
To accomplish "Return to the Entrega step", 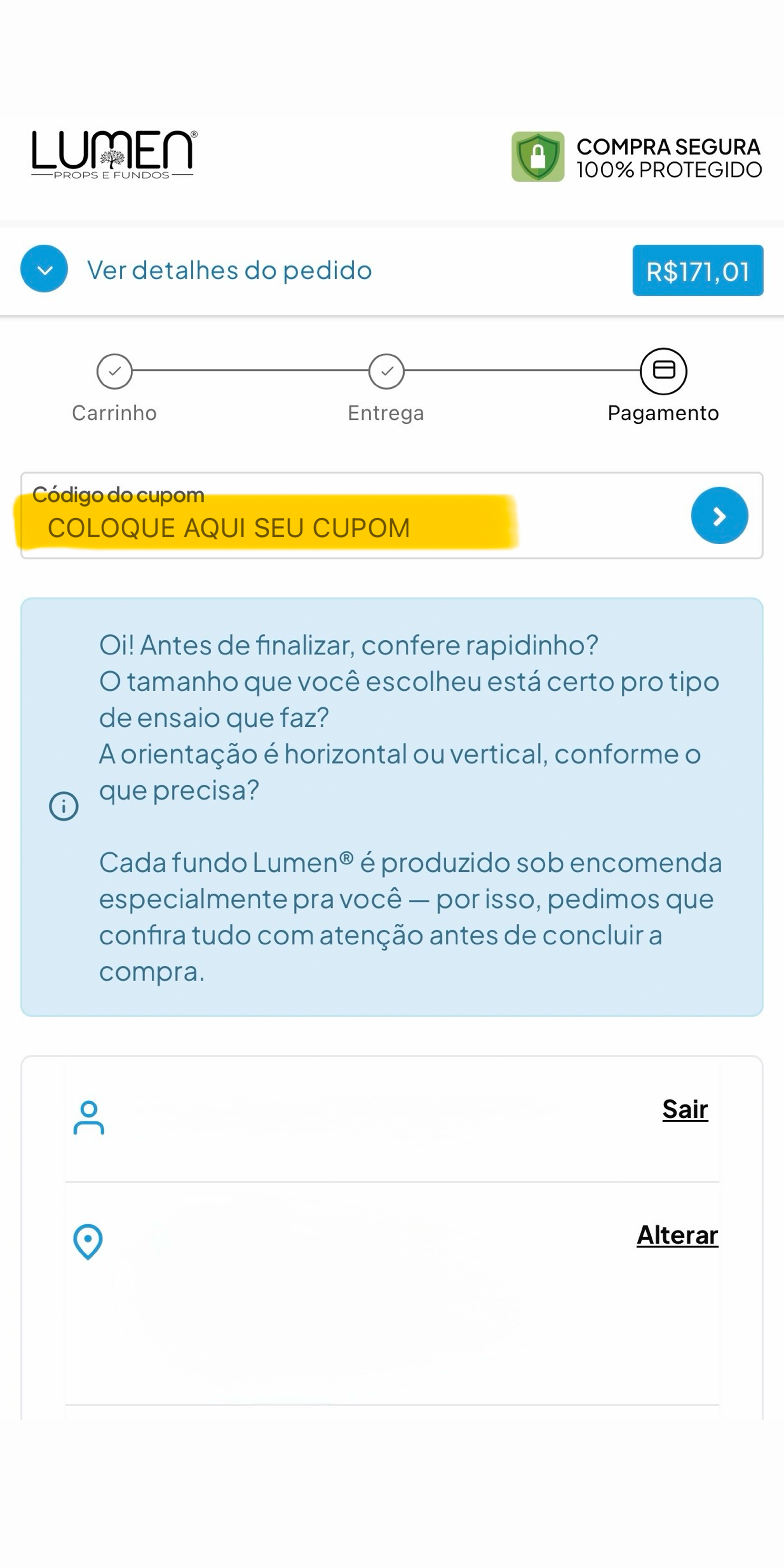I will click(386, 371).
